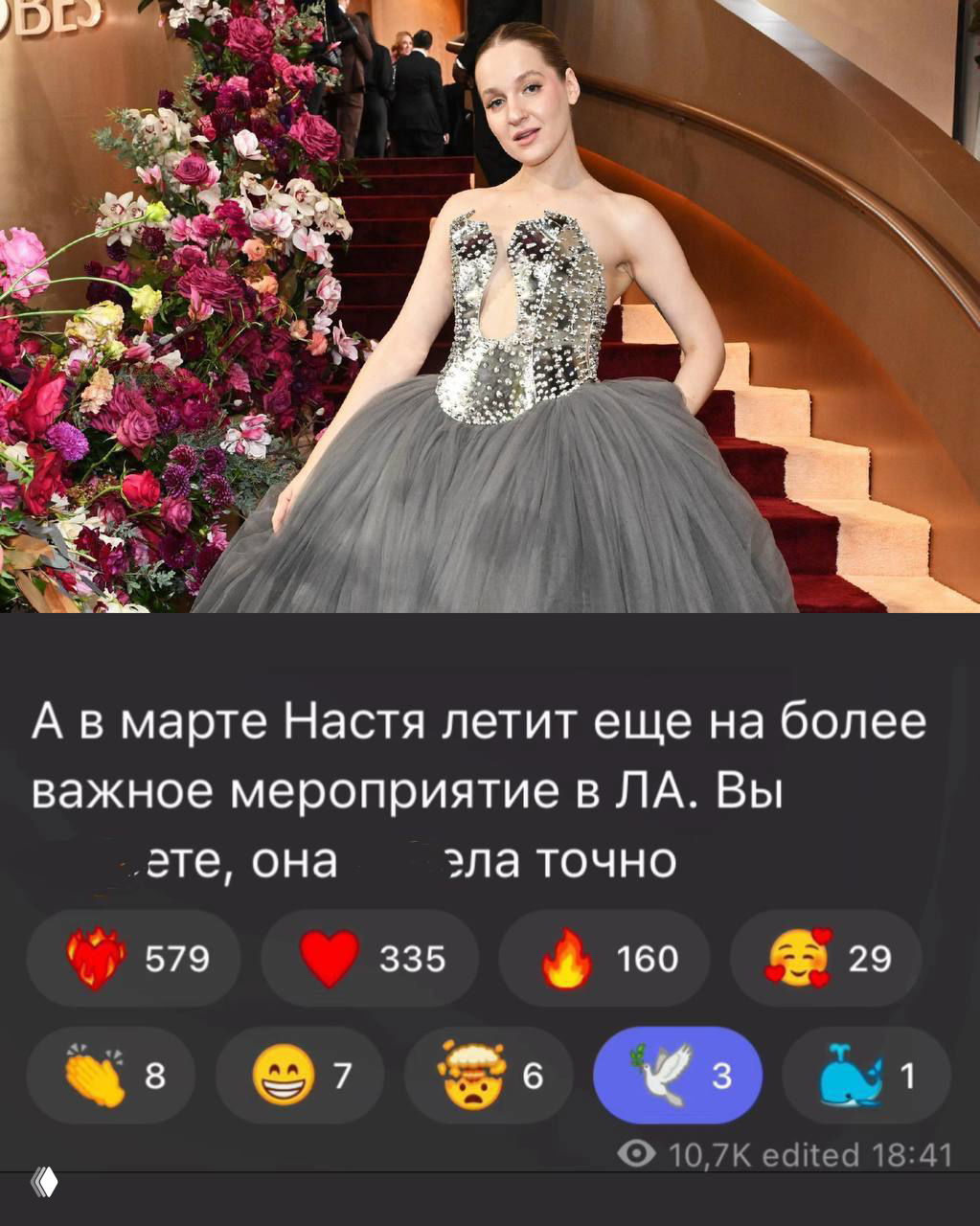This screenshot has width=980, height=1226.
Task: Click the whale emoji reaction
Action: pyautogui.click(x=853, y=1075)
